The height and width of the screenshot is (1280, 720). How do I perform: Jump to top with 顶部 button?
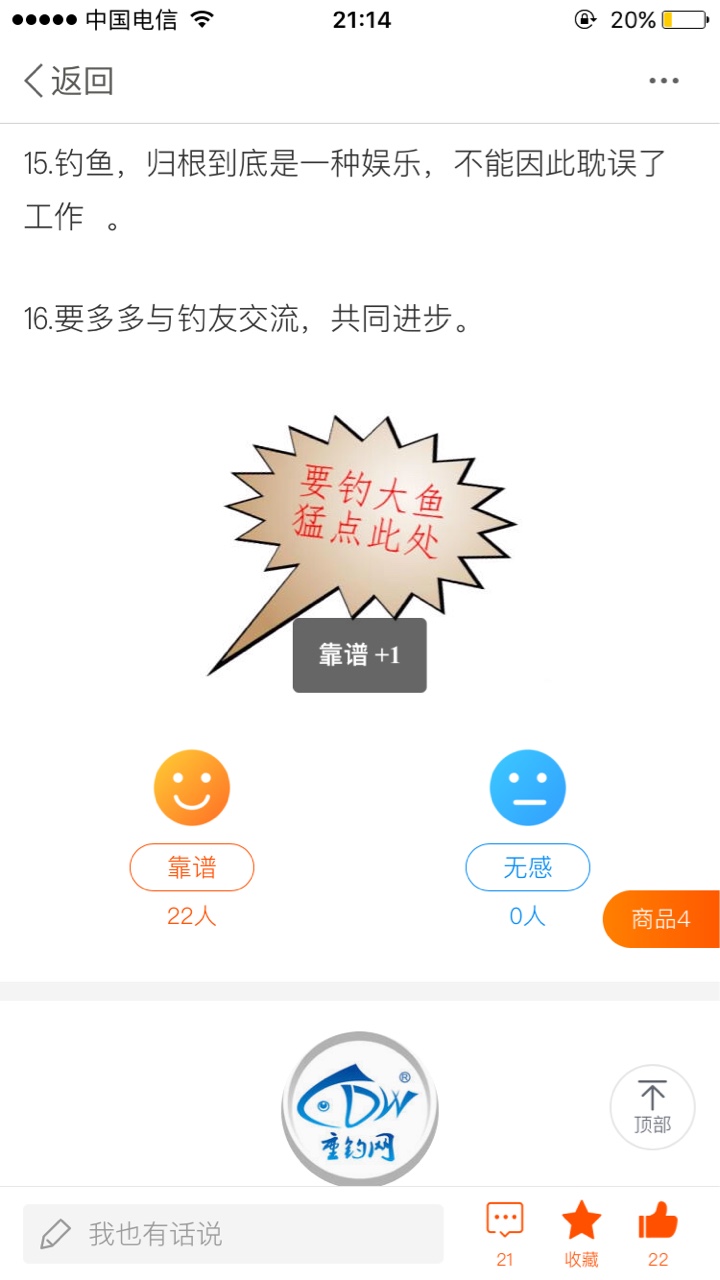(x=652, y=1107)
